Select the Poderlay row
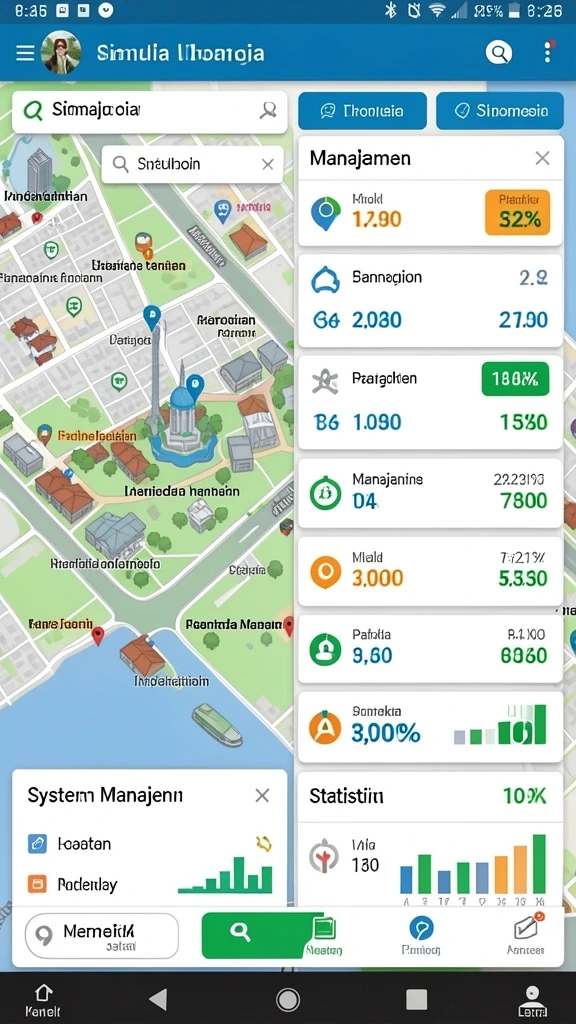The image size is (576, 1024). point(150,885)
